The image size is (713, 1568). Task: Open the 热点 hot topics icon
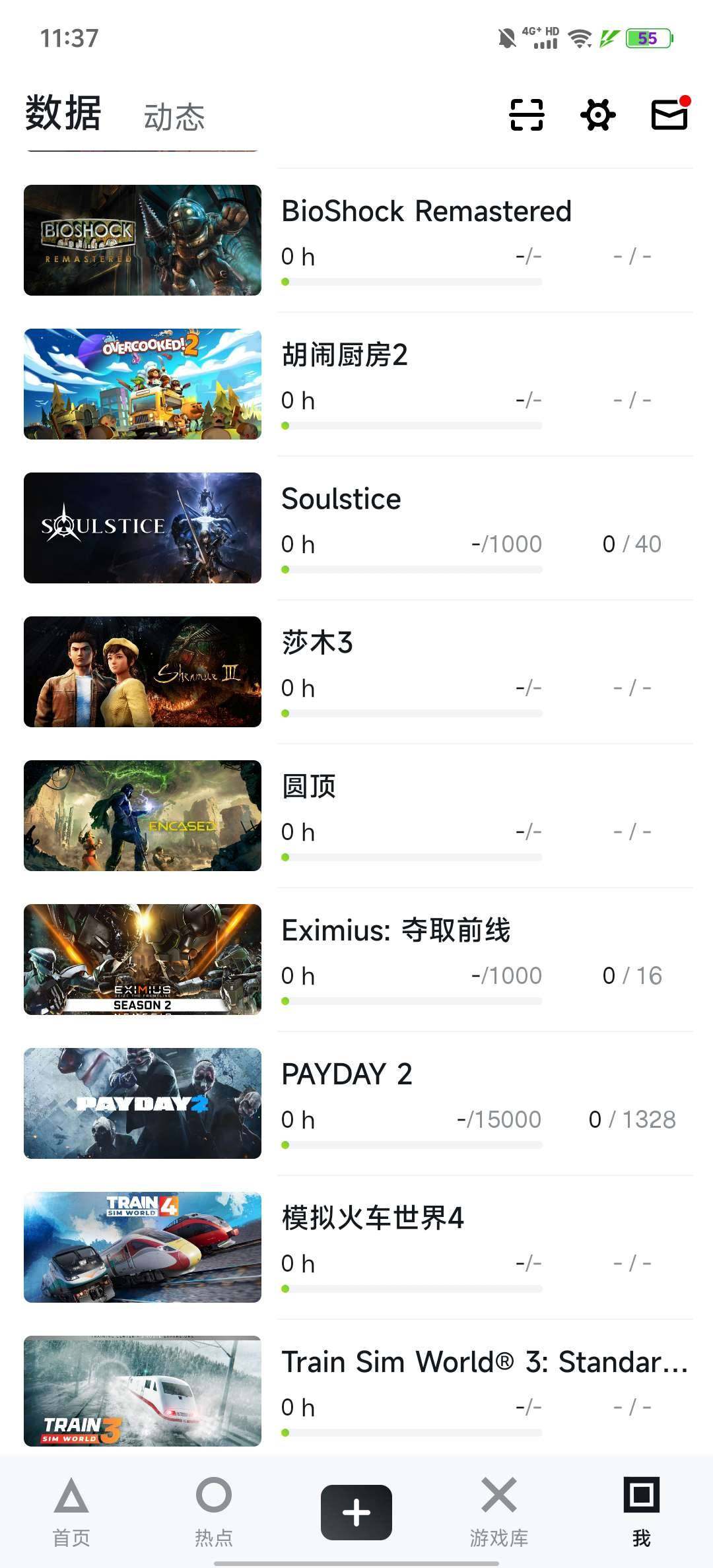pos(213,1511)
